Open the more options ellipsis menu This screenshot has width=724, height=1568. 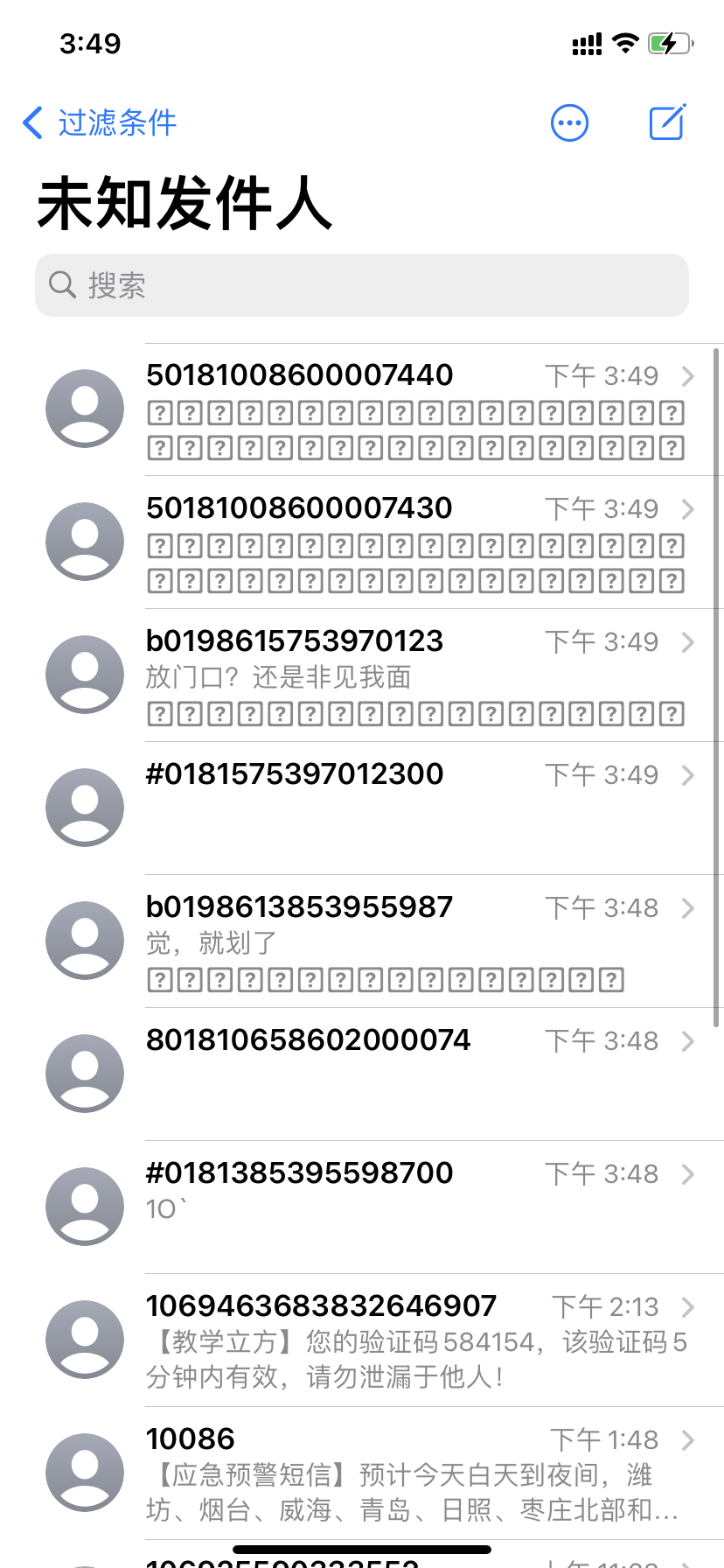569,123
